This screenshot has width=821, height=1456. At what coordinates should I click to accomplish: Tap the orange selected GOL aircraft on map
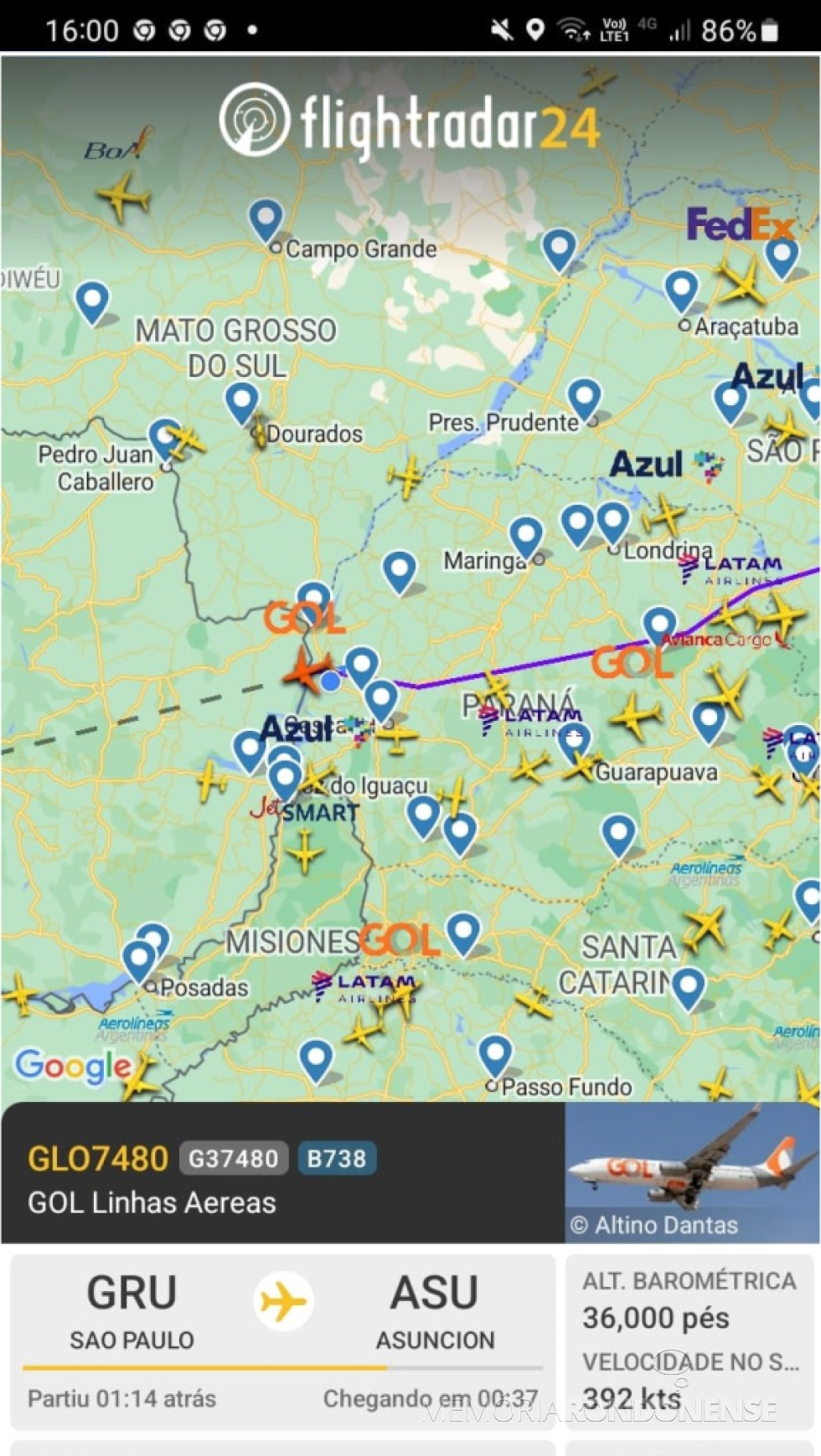[x=308, y=671]
